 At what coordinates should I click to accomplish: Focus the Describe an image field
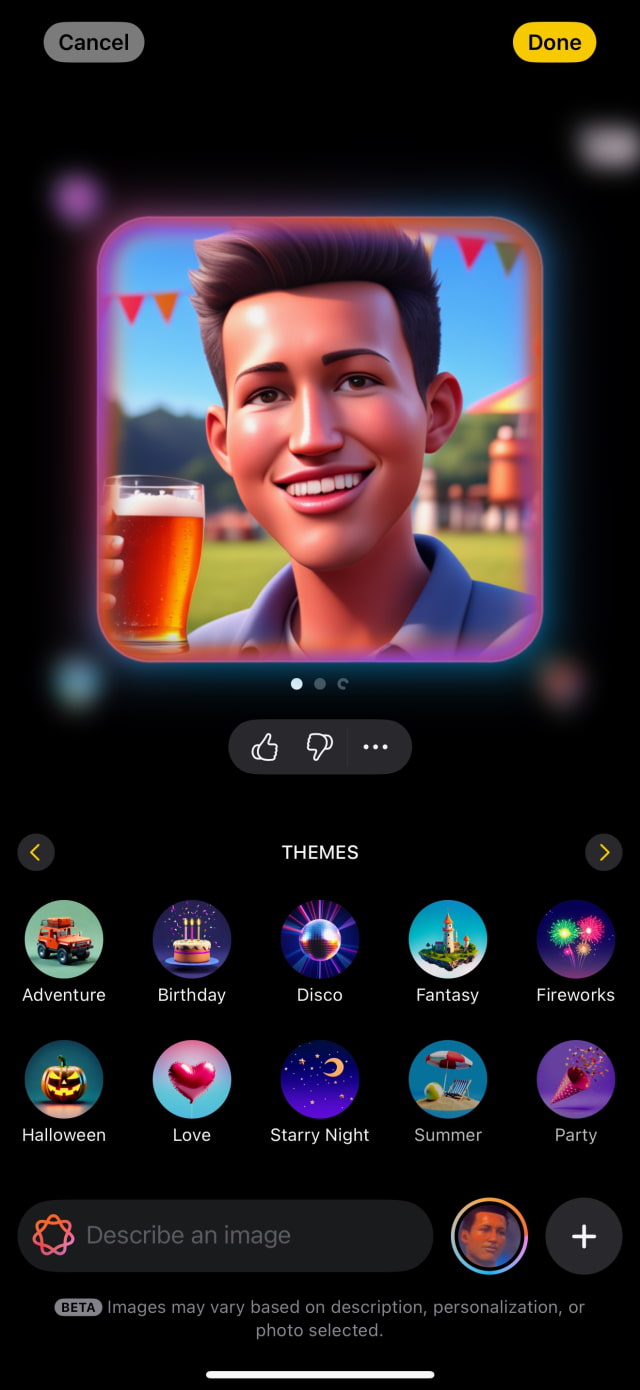coord(240,1236)
